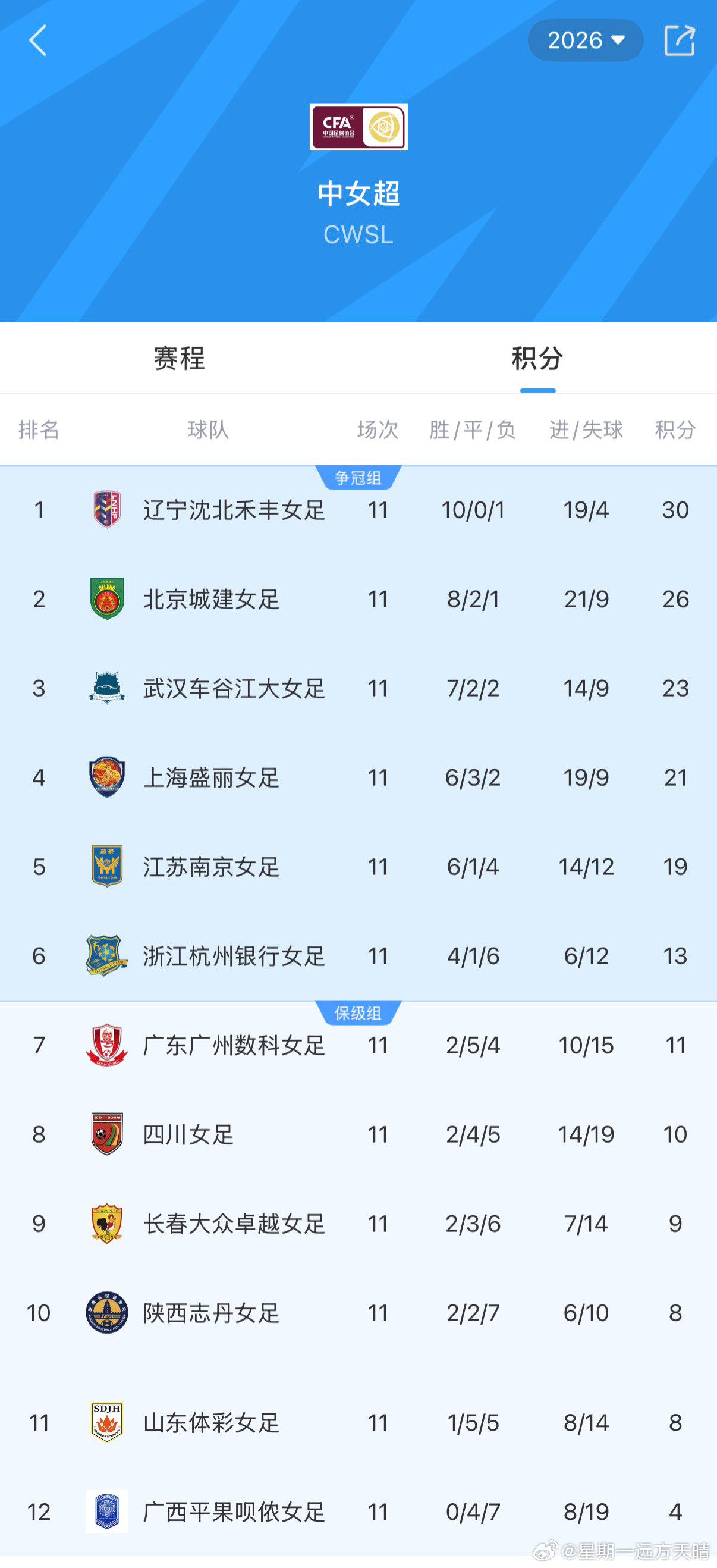The width and height of the screenshot is (717, 1568).
Task: Open 陕西志丹女足 row
Action: [358, 1313]
